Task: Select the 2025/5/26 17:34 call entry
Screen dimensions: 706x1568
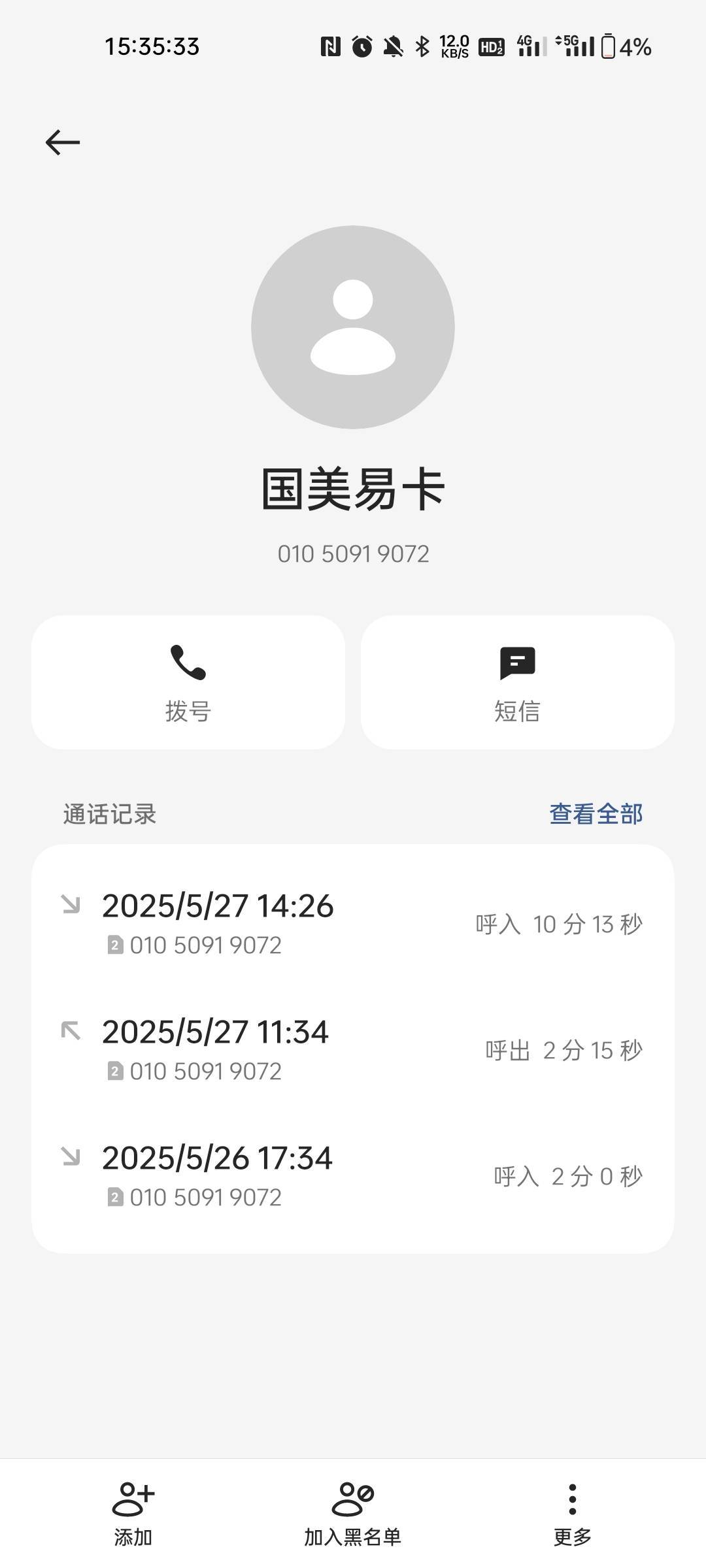Action: pyautogui.click(x=353, y=1176)
